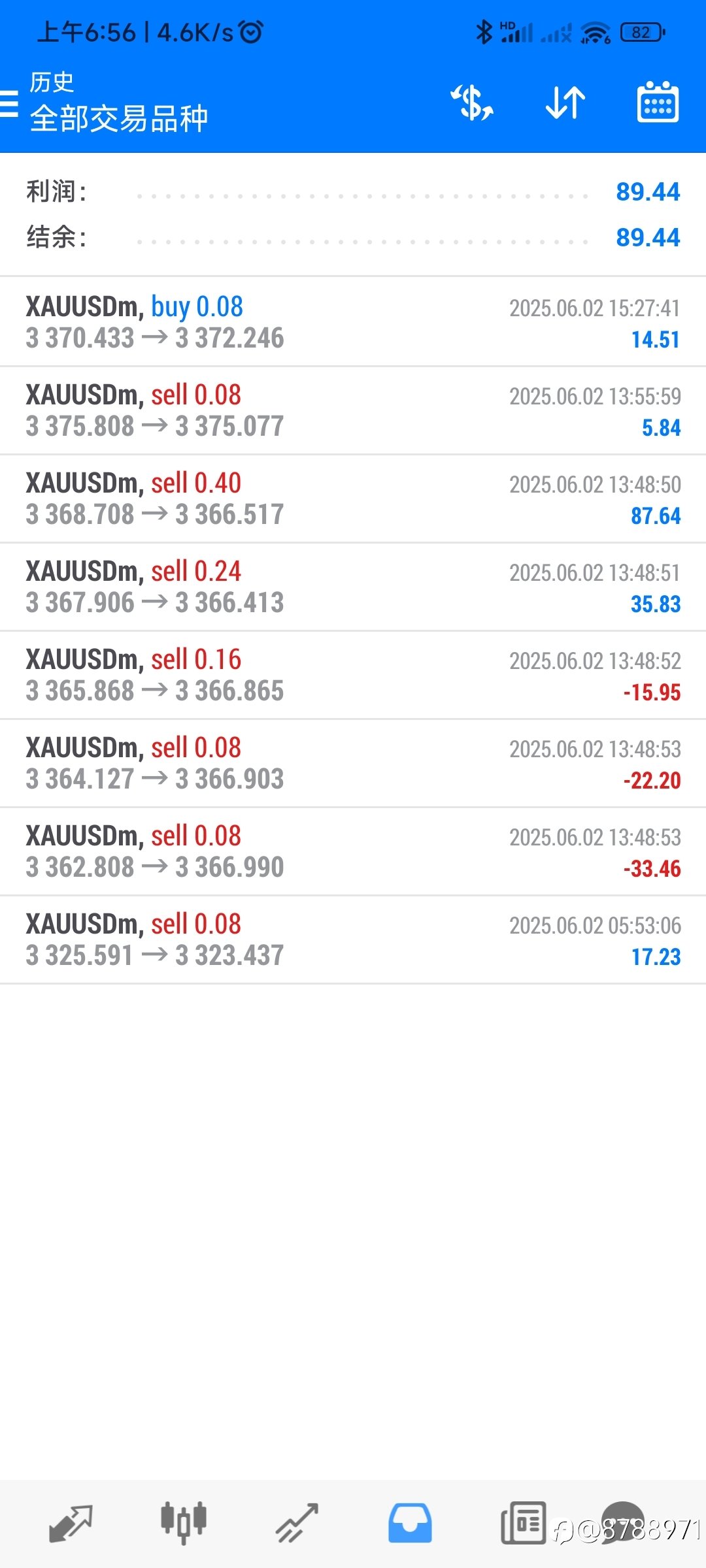Select the History inbox tab
The width and height of the screenshot is (706, 1568).
(410, 1523)
